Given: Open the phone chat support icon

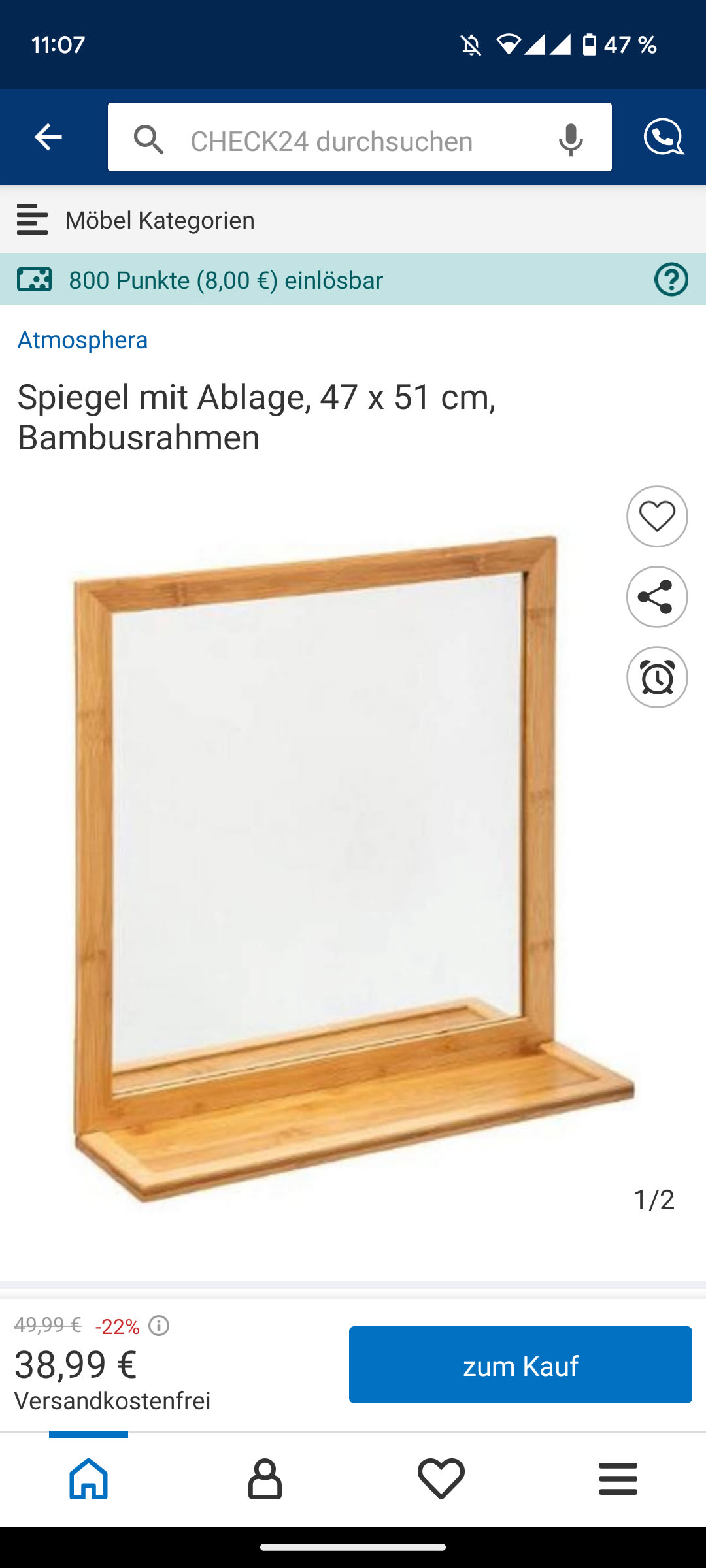Looking at the screenshot, I should pyautogui.click(x=663, y=137).
